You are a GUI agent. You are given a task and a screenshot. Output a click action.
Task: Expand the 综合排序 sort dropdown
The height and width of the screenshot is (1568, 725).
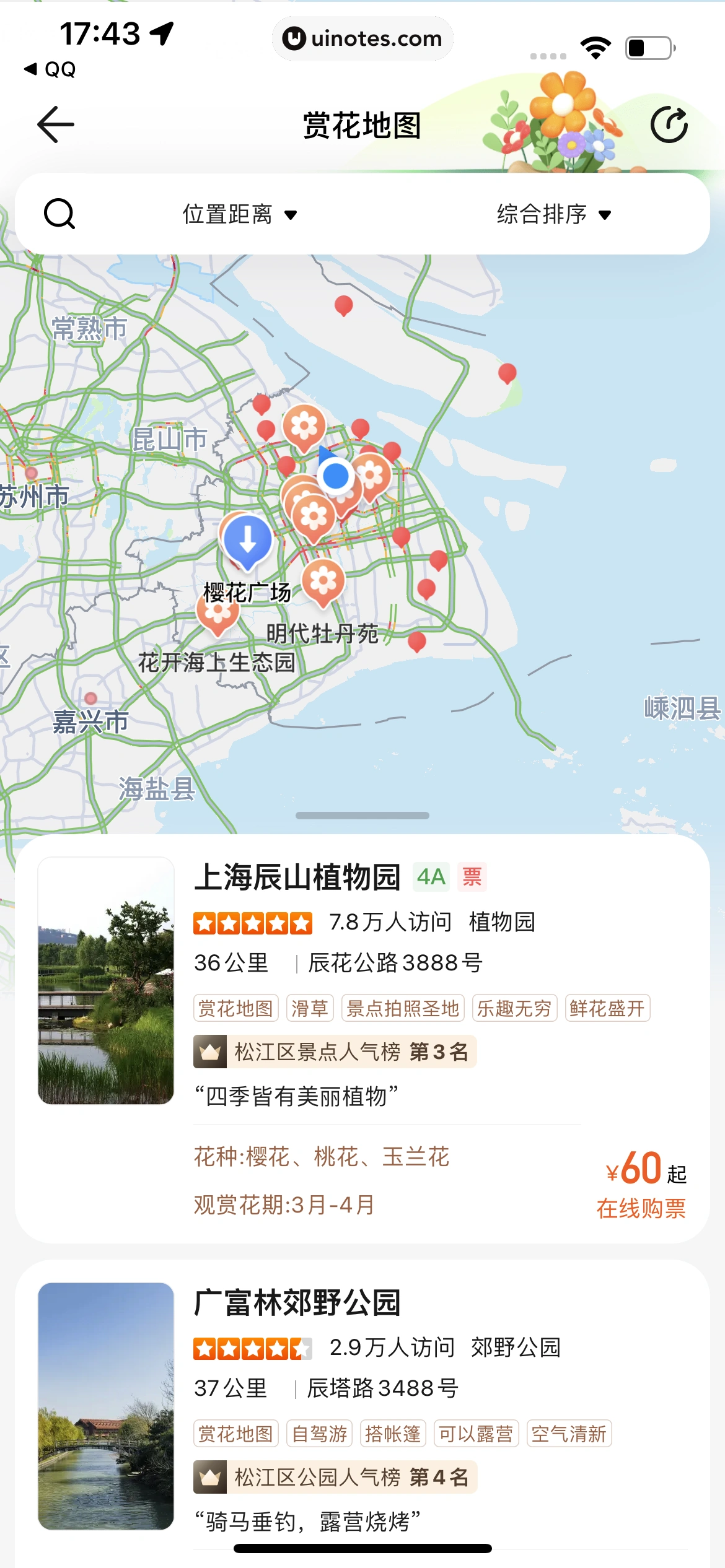pyautogui.click(x=553, y=214)
